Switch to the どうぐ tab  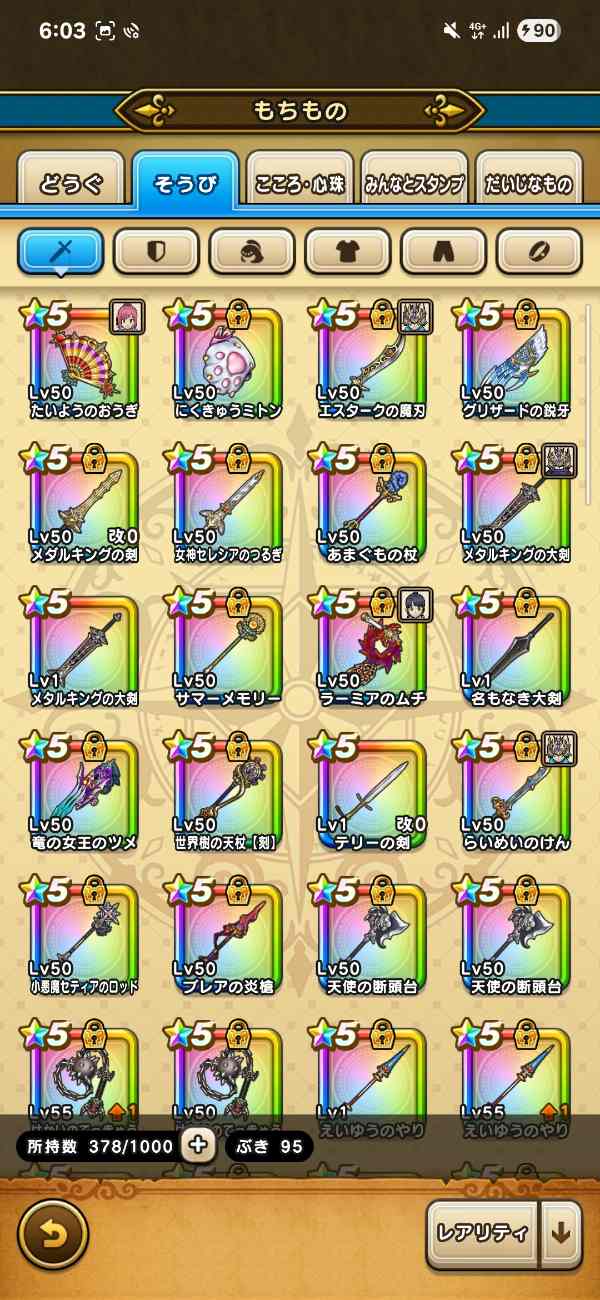(71, 184)
